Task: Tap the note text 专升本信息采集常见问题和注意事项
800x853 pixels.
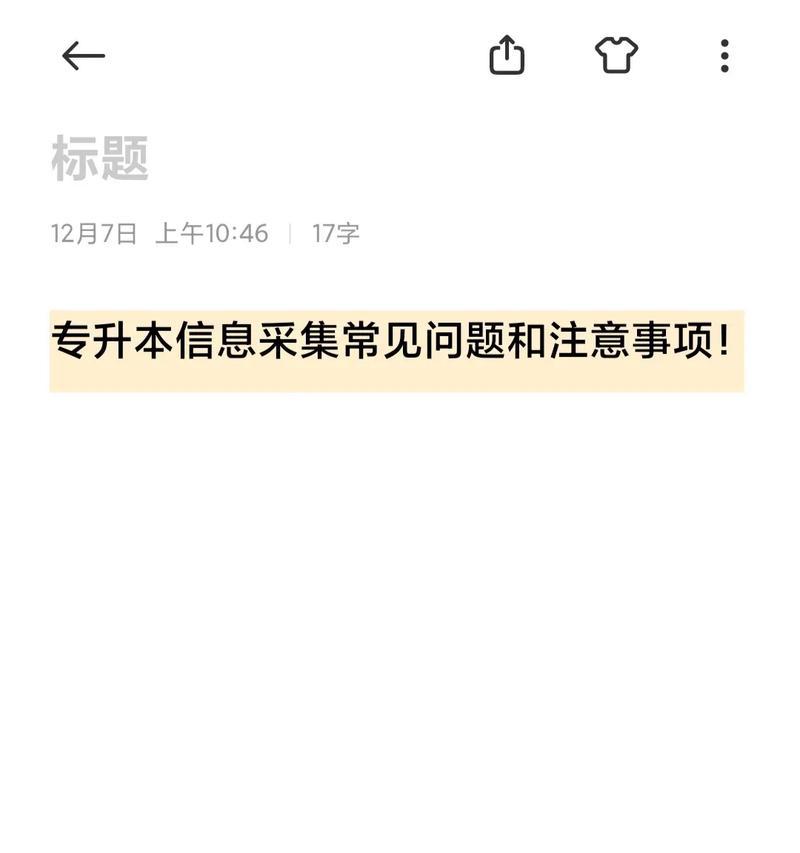Action: point(391,344)
